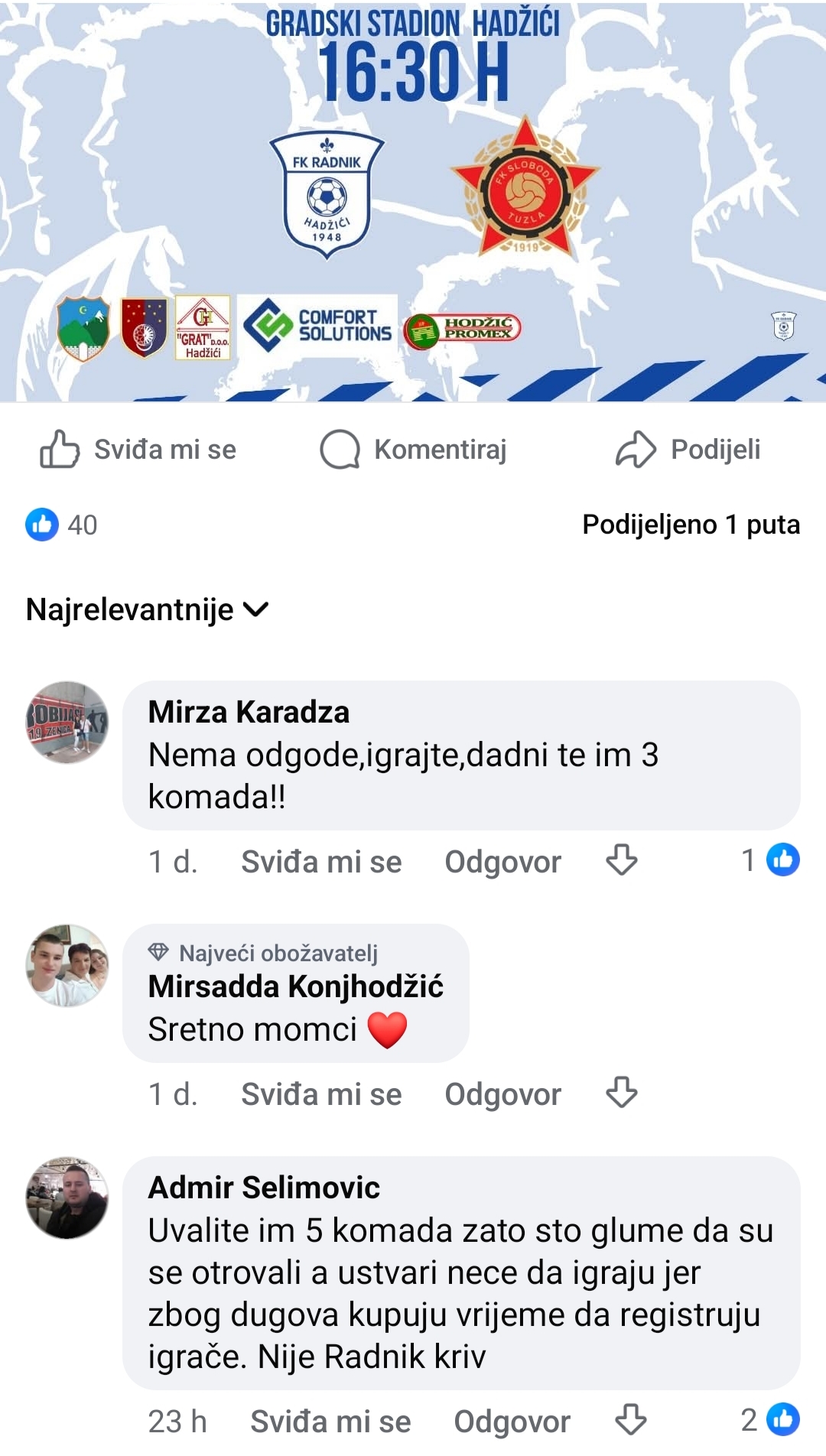Image resolution: width=826 pixels, height=1456 pixels.
Task: View the 40 reactions on the post
Action: [61, 525]
